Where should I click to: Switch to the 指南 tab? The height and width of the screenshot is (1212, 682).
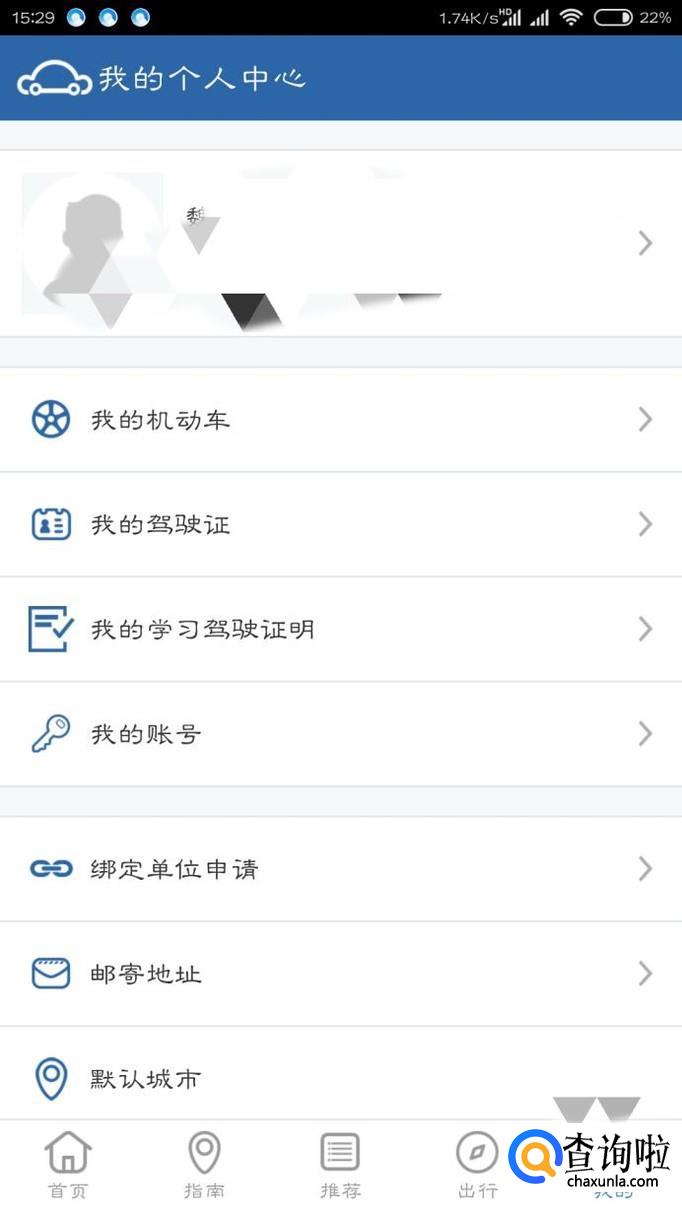coord(204,1166)
